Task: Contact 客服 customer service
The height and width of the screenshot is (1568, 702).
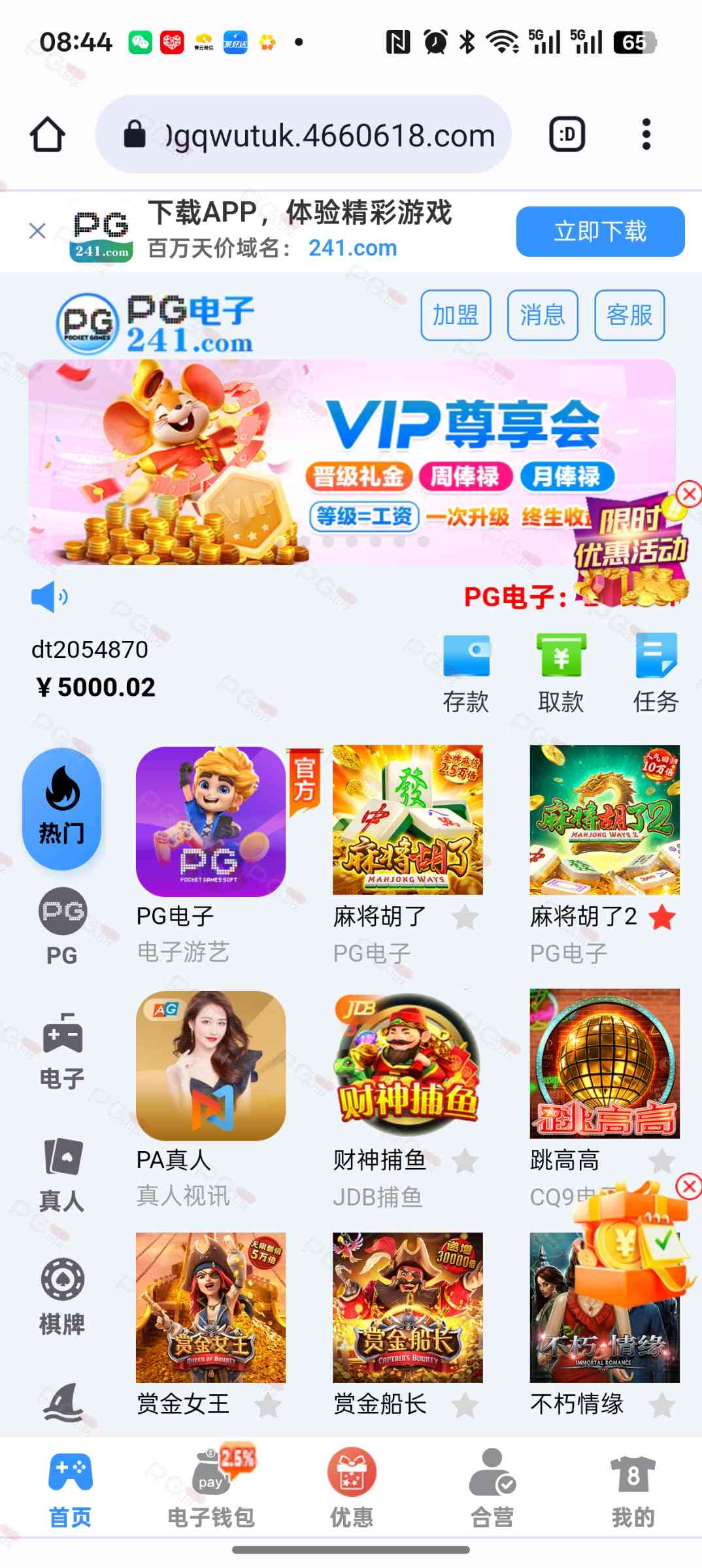Action: click(x=629, y=315)
